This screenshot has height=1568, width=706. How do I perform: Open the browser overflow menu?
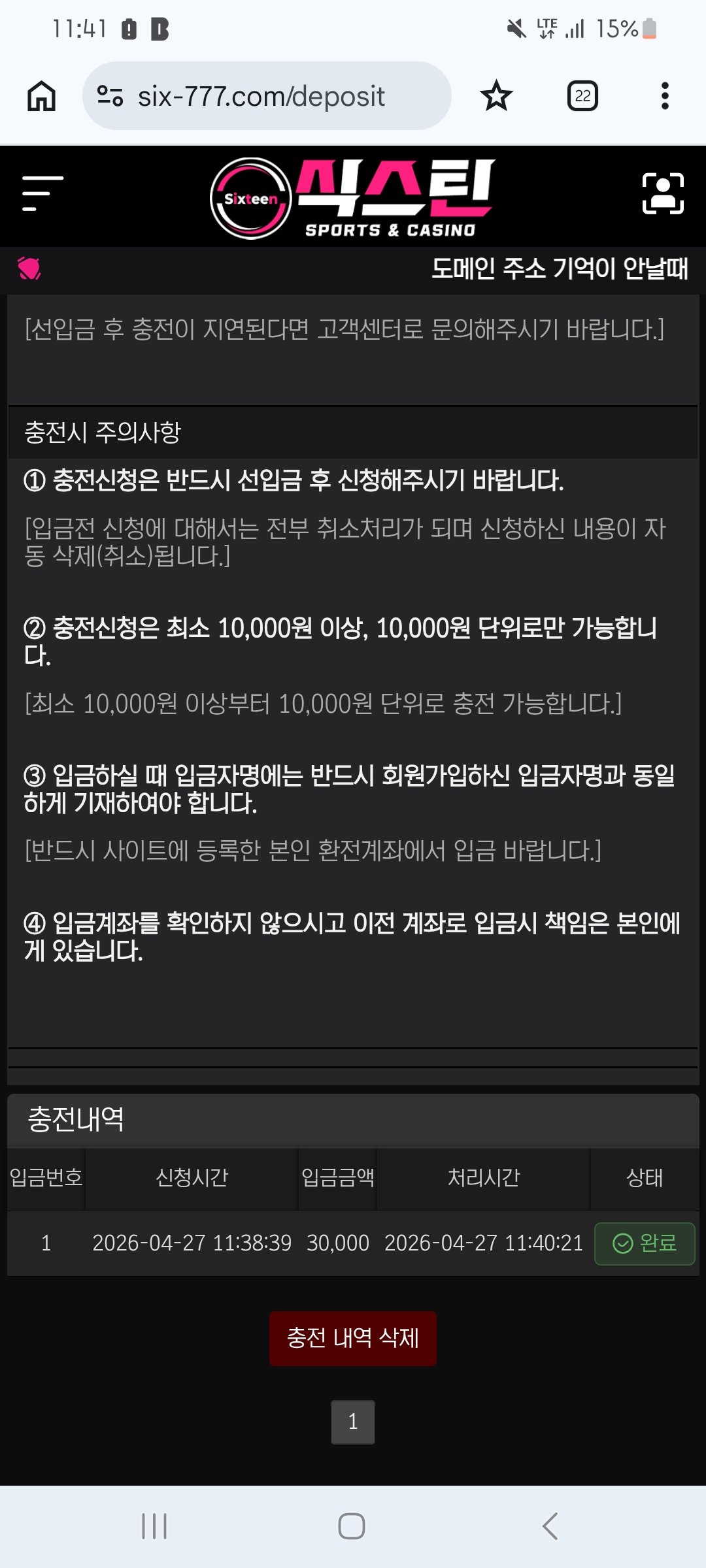(x=665, y=96)
